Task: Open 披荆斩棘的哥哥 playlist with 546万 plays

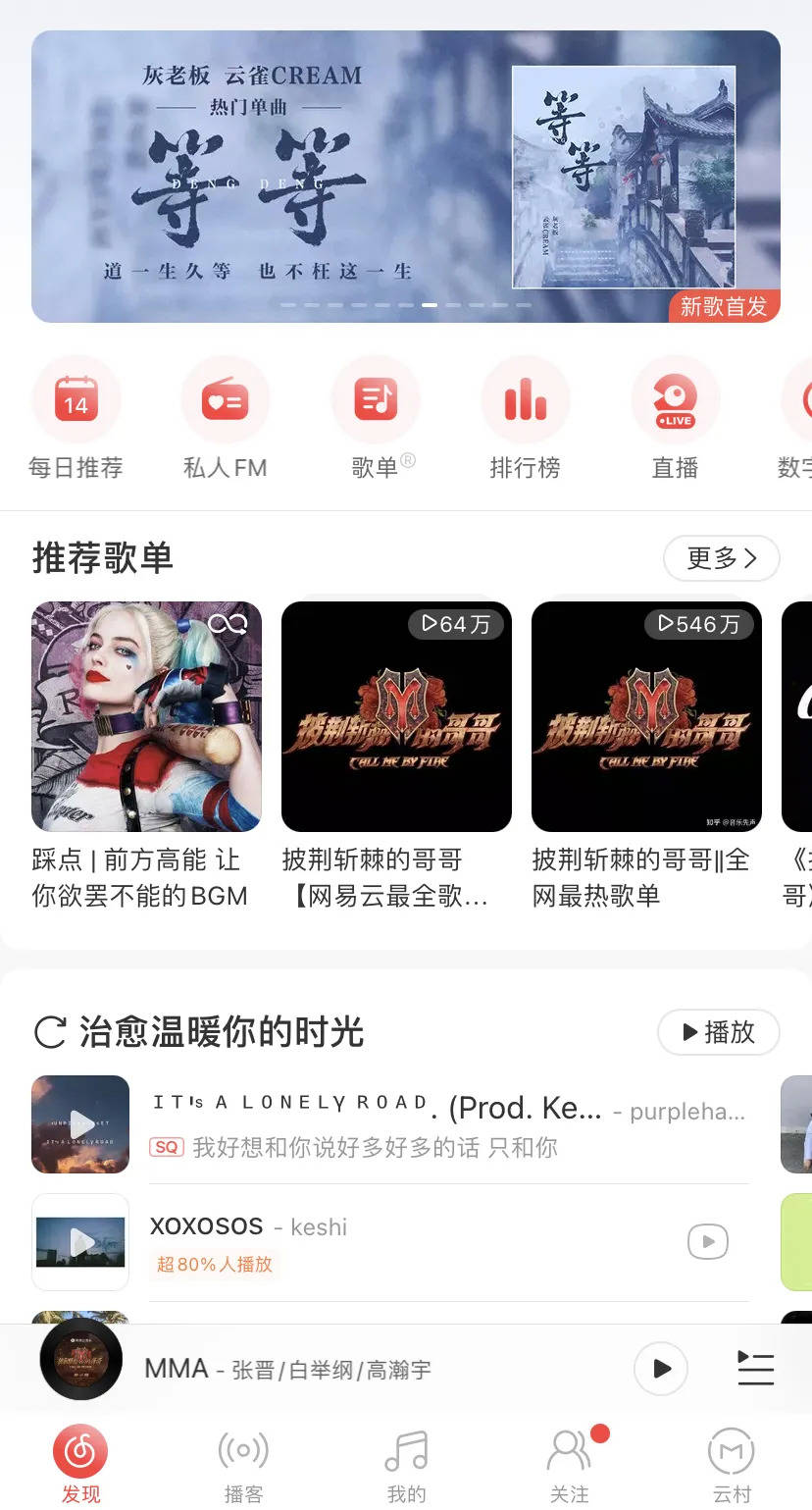Action: pyautogui.click(x=645, y=716)
